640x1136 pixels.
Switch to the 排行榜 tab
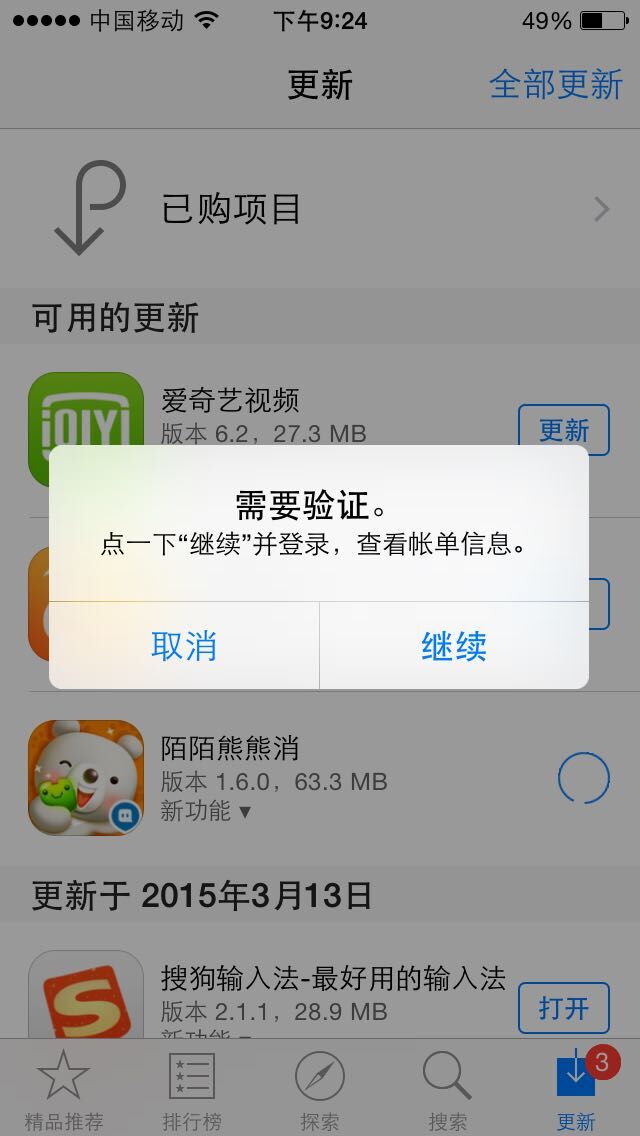point(192,1090)
